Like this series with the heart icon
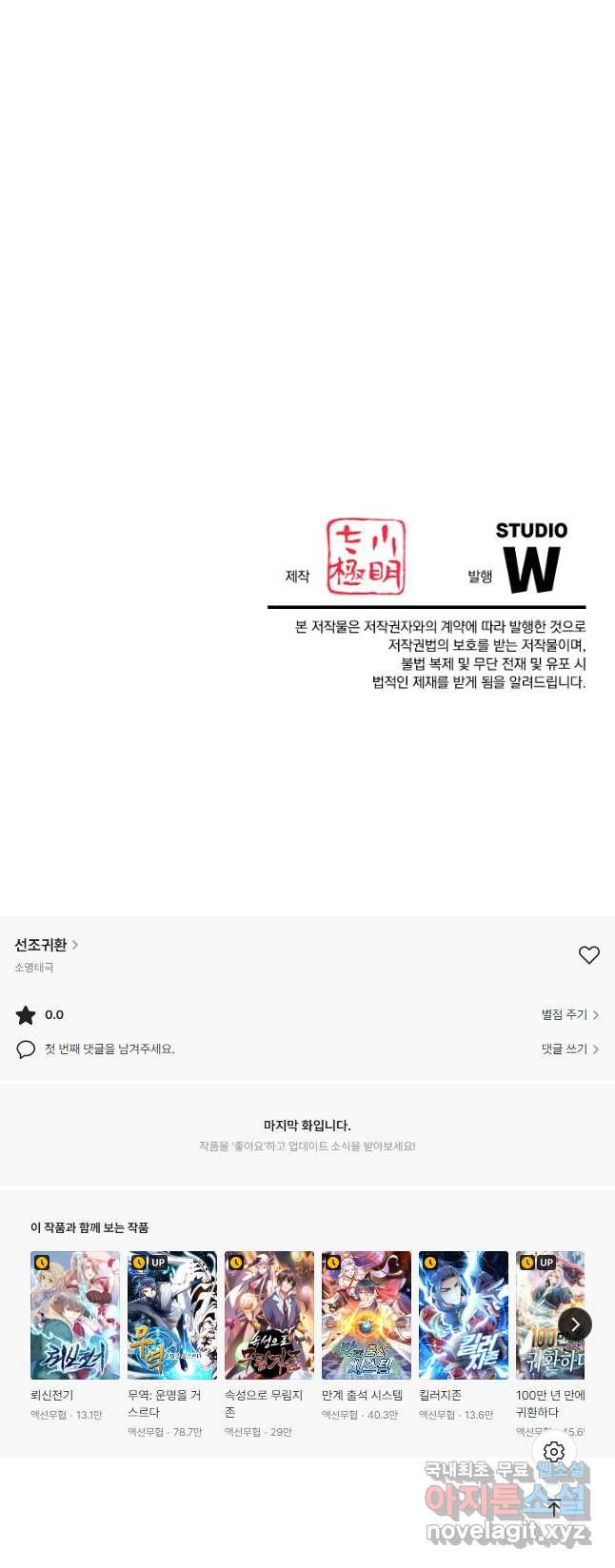The height and width of the screenshot is (1568, 615). 589,954
